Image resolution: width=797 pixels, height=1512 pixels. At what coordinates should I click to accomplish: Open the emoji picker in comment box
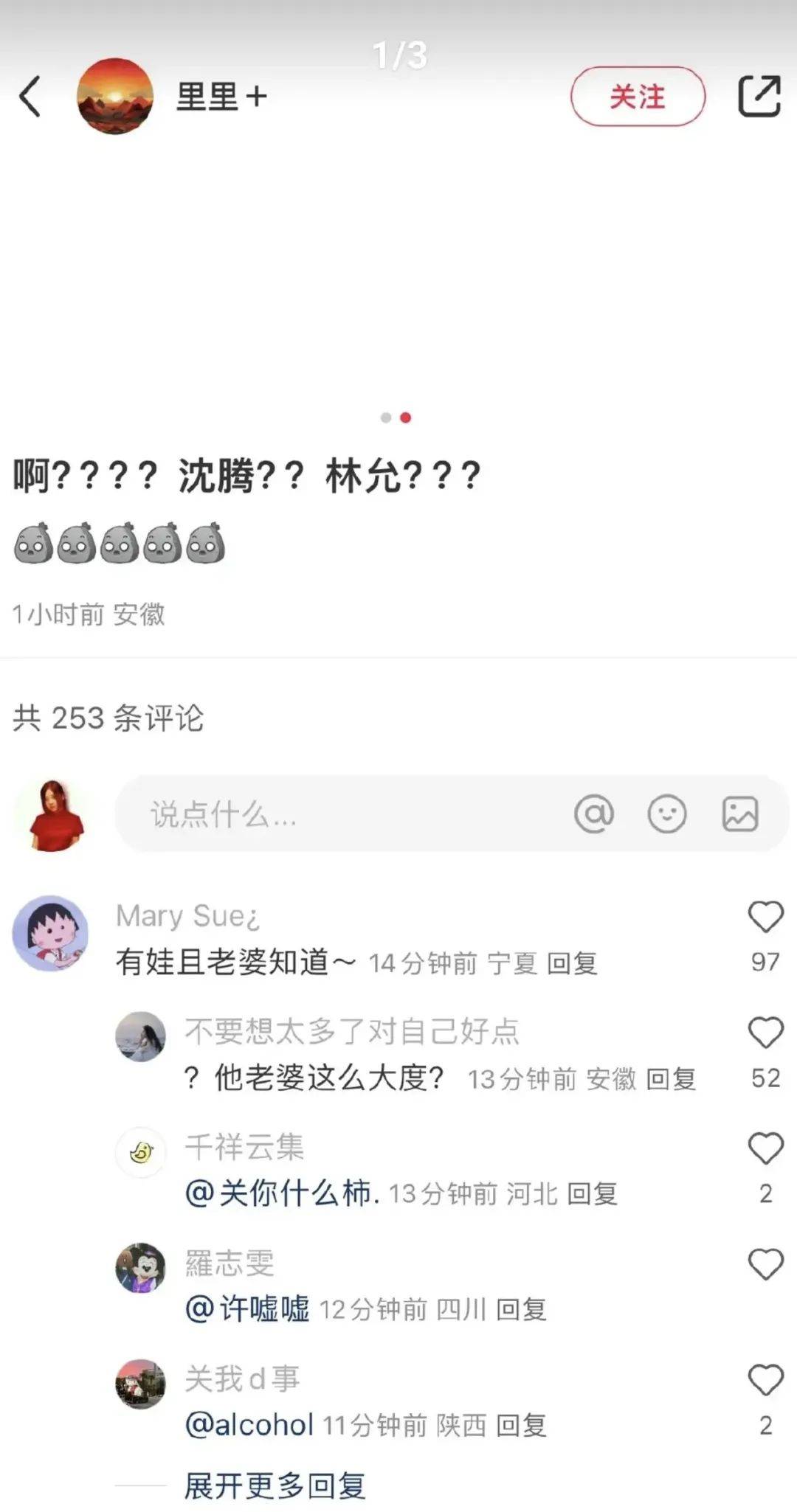pos(667,814)
